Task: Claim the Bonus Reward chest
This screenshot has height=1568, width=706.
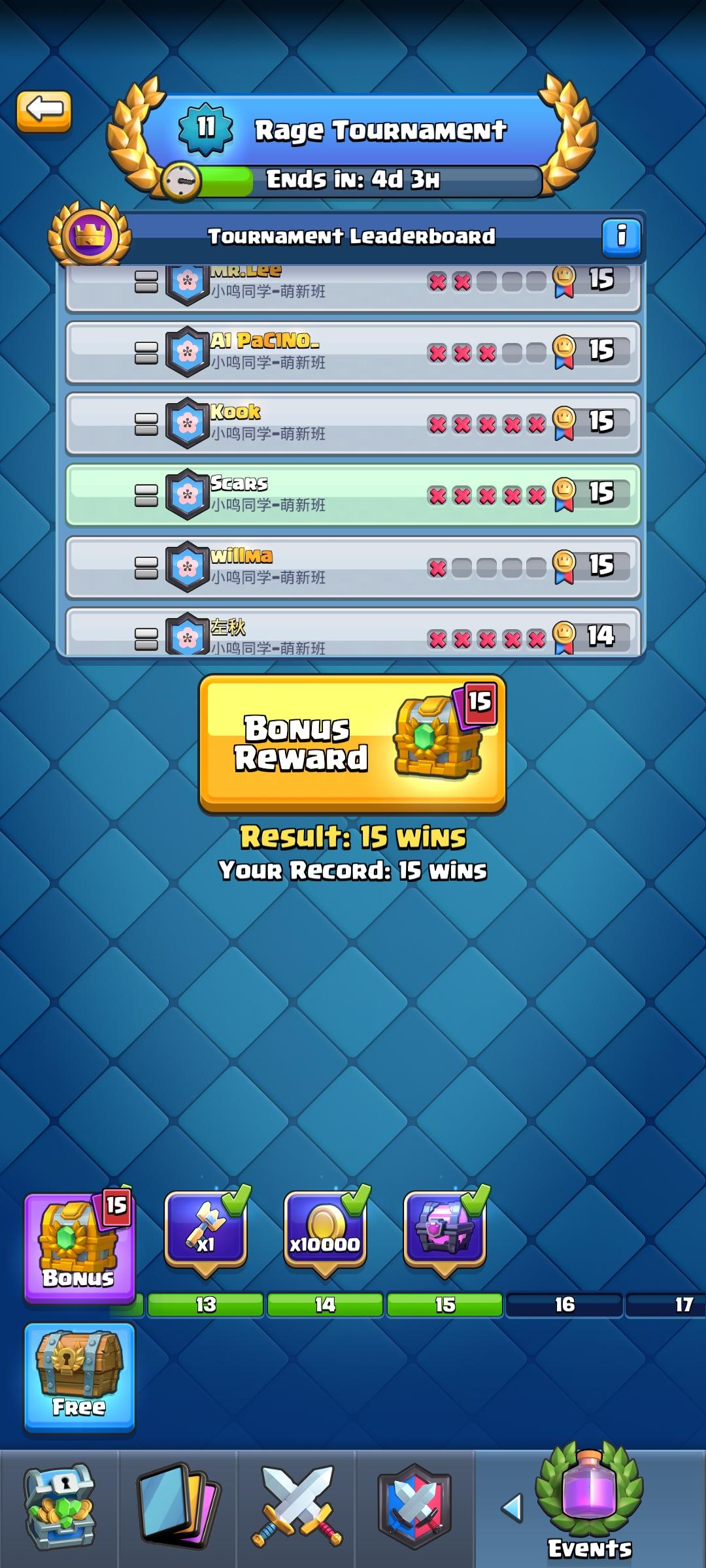Action: [352, 744]
